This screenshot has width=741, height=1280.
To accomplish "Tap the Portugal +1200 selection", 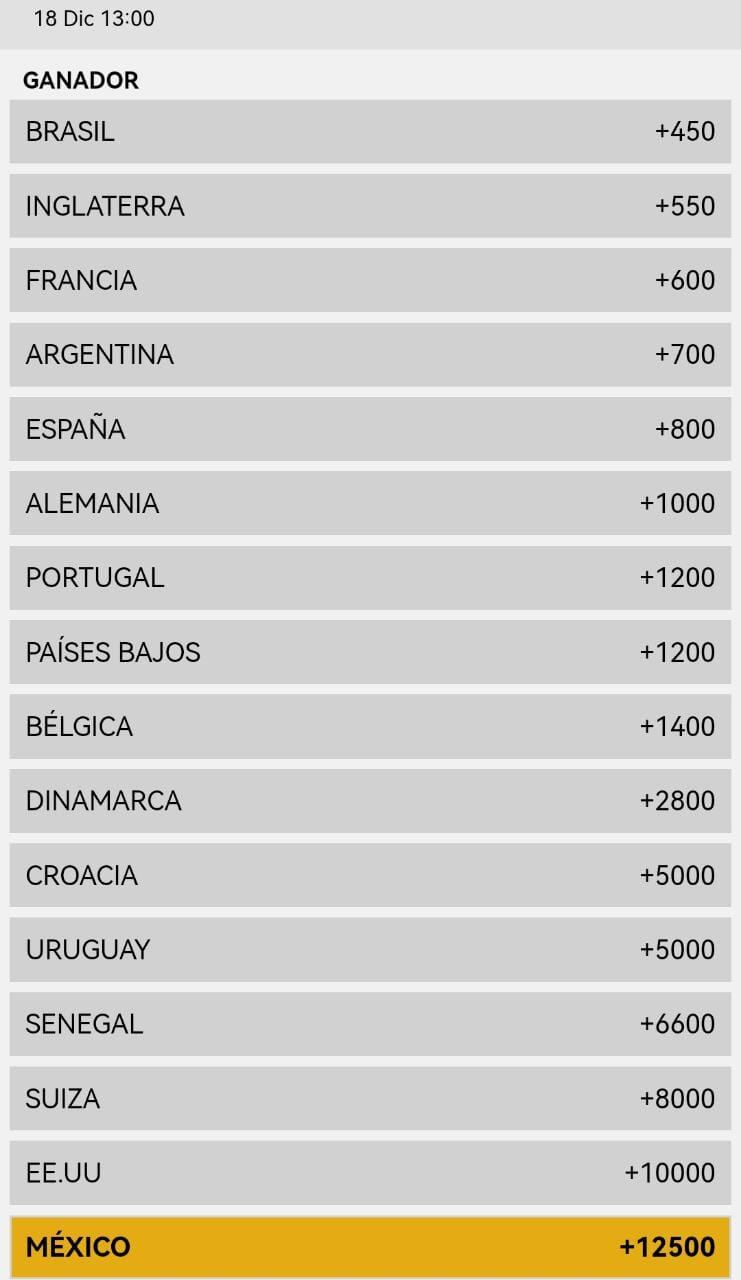I will [370, 578].
